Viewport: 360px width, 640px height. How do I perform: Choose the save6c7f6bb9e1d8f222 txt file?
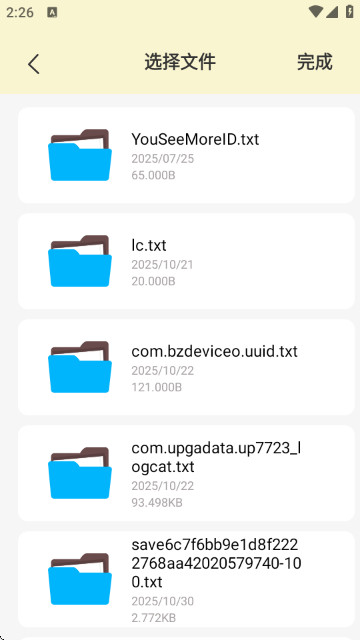click(x=186, y=580)
